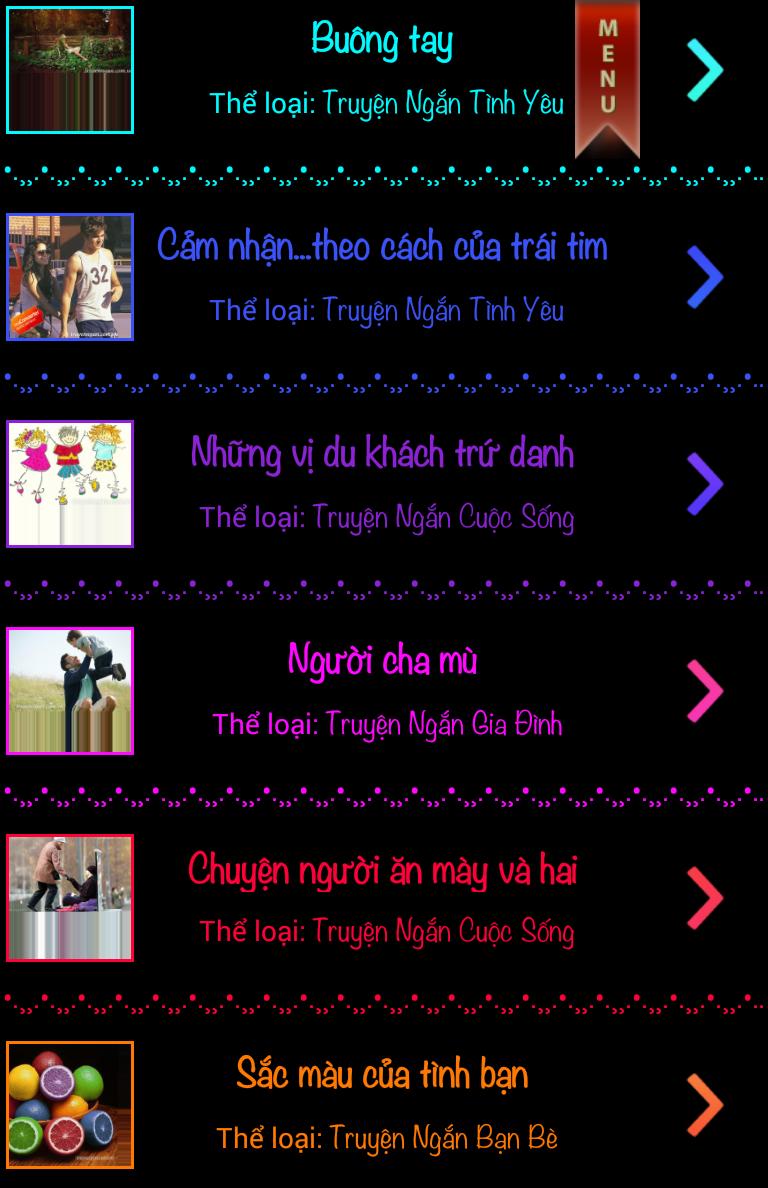Screen dimensions: 768x1188
Task: Tap arrow beside 'Chuyện người ăn mày và hai'
Action: pos(704,898)
